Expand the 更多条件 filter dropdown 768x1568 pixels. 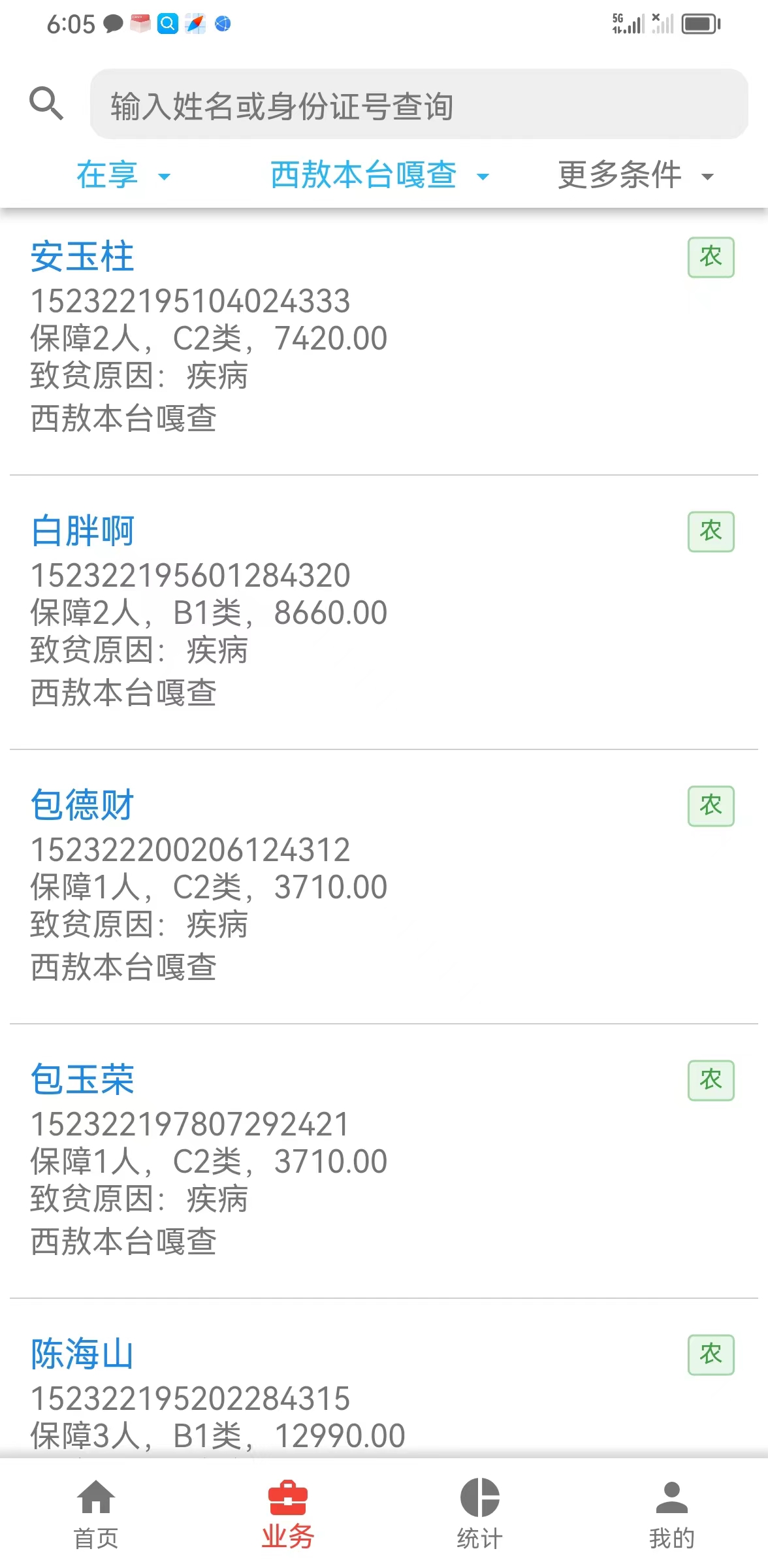[636, 175]
